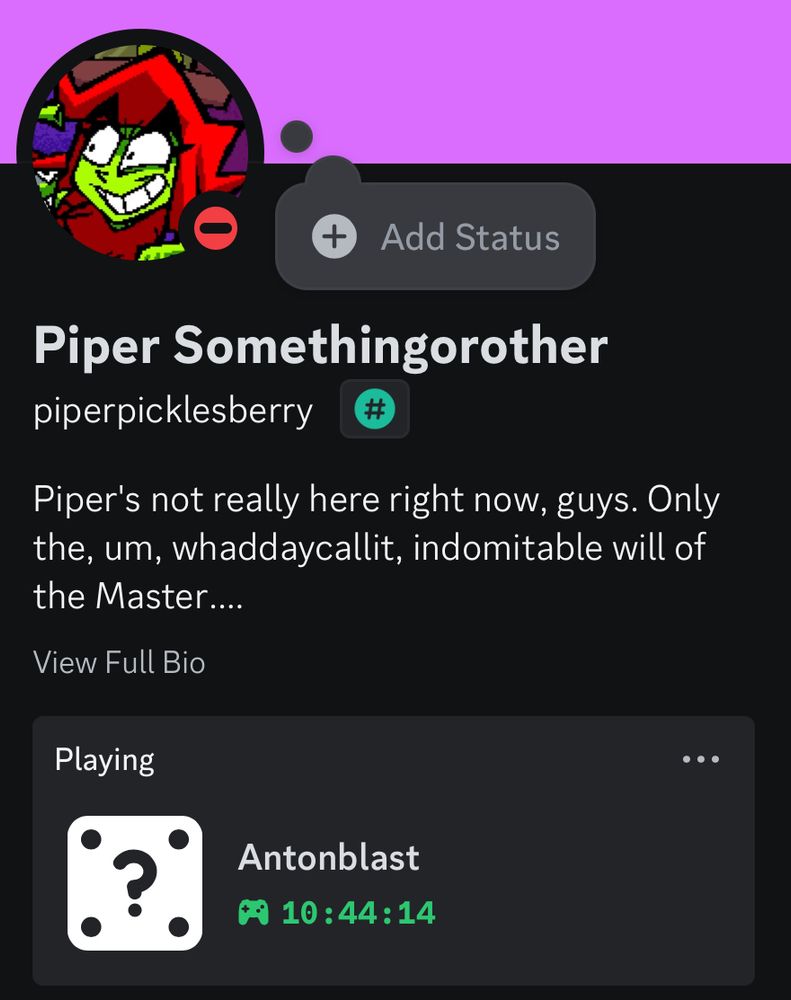The image size is (791, 1000).
Task: Tap the Add Status bubble
Action: tap(436, 237)
